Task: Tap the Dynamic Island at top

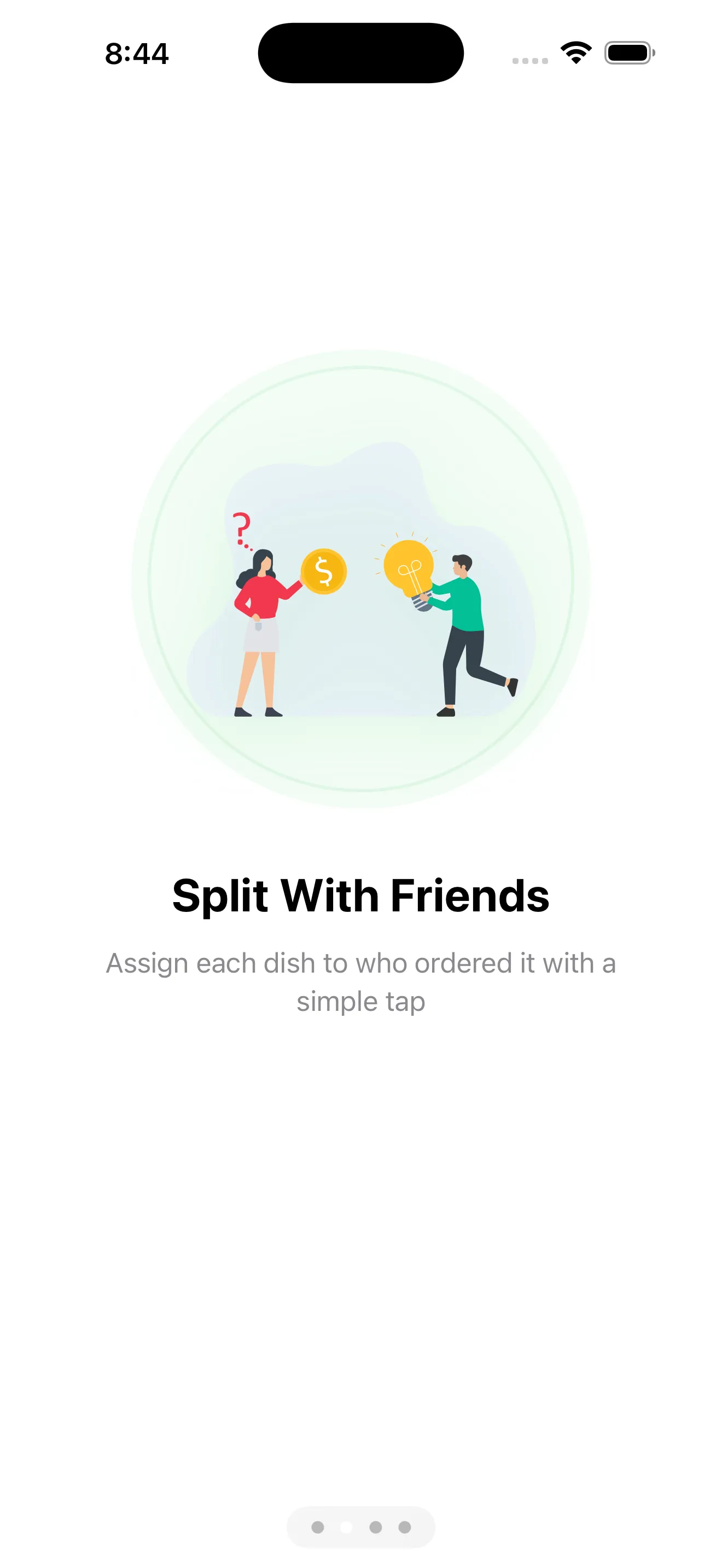Action: 361,52
